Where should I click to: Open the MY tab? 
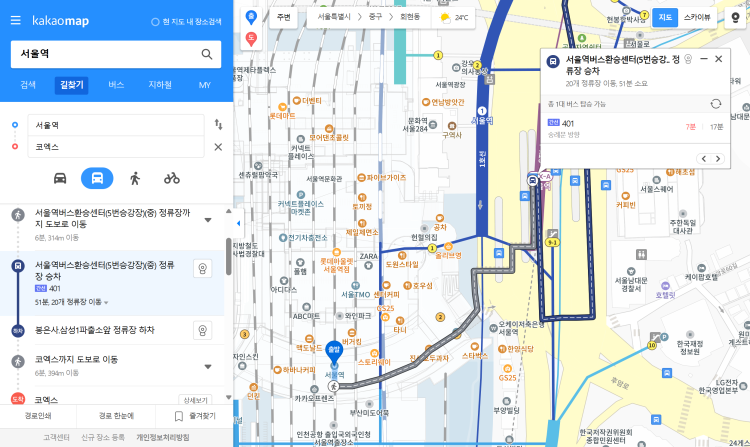click(204, 85)
